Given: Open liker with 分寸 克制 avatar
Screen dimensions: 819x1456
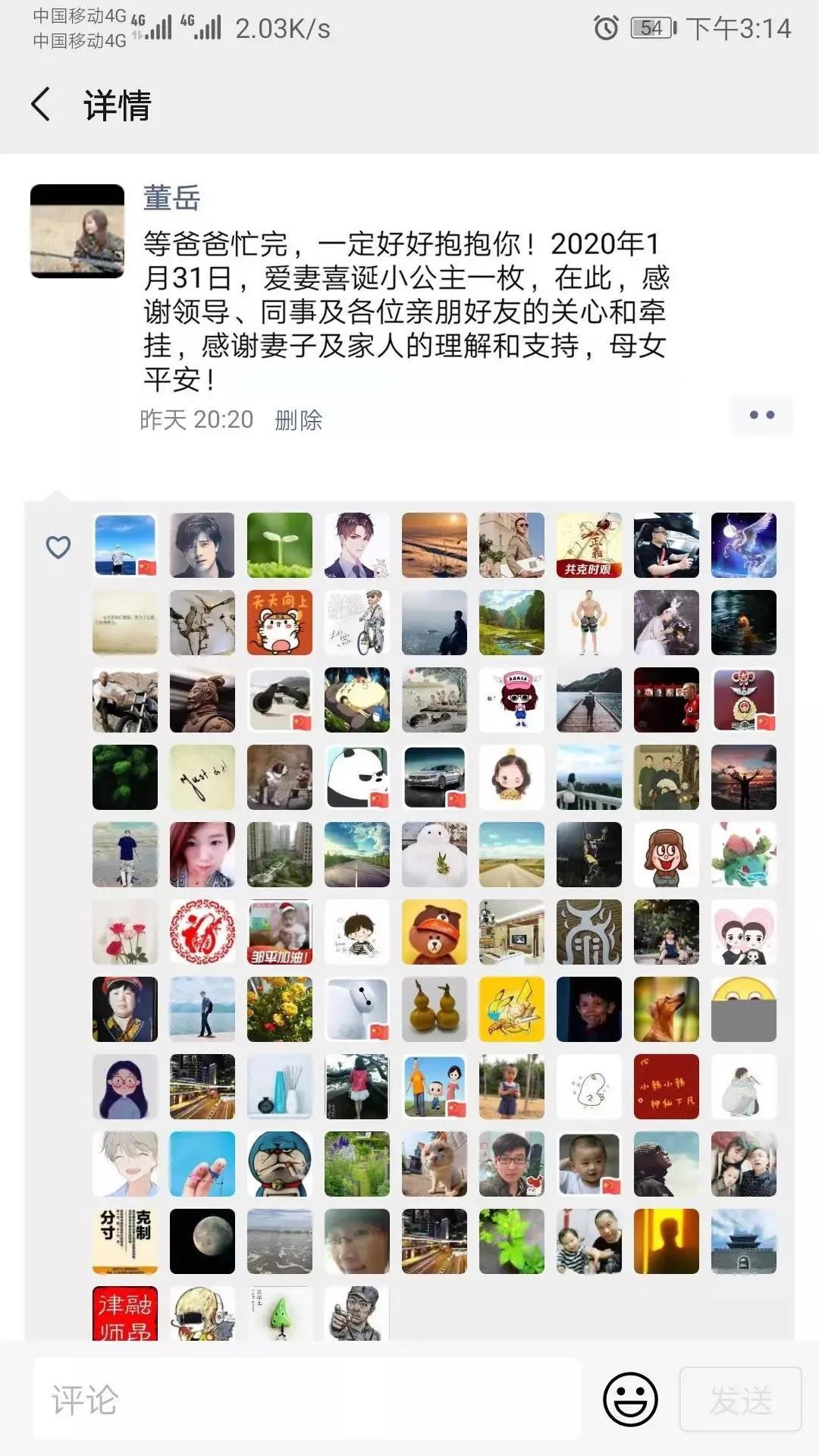Looking at the screenshot, I should click(125, 1241).
